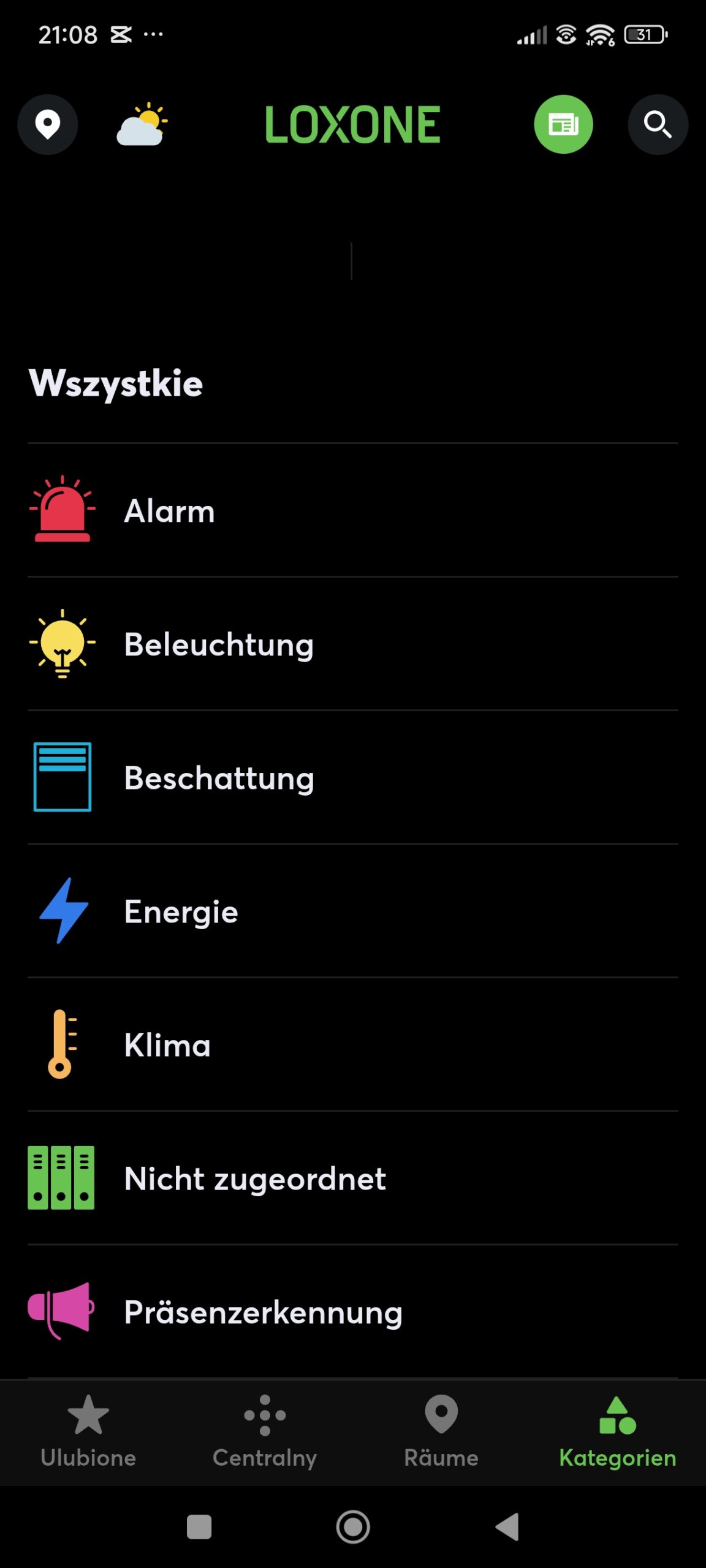The image size is (706, 1568).
Task: Tap the blue Beschattung blinds icon
Action: (x=61, y=777)
